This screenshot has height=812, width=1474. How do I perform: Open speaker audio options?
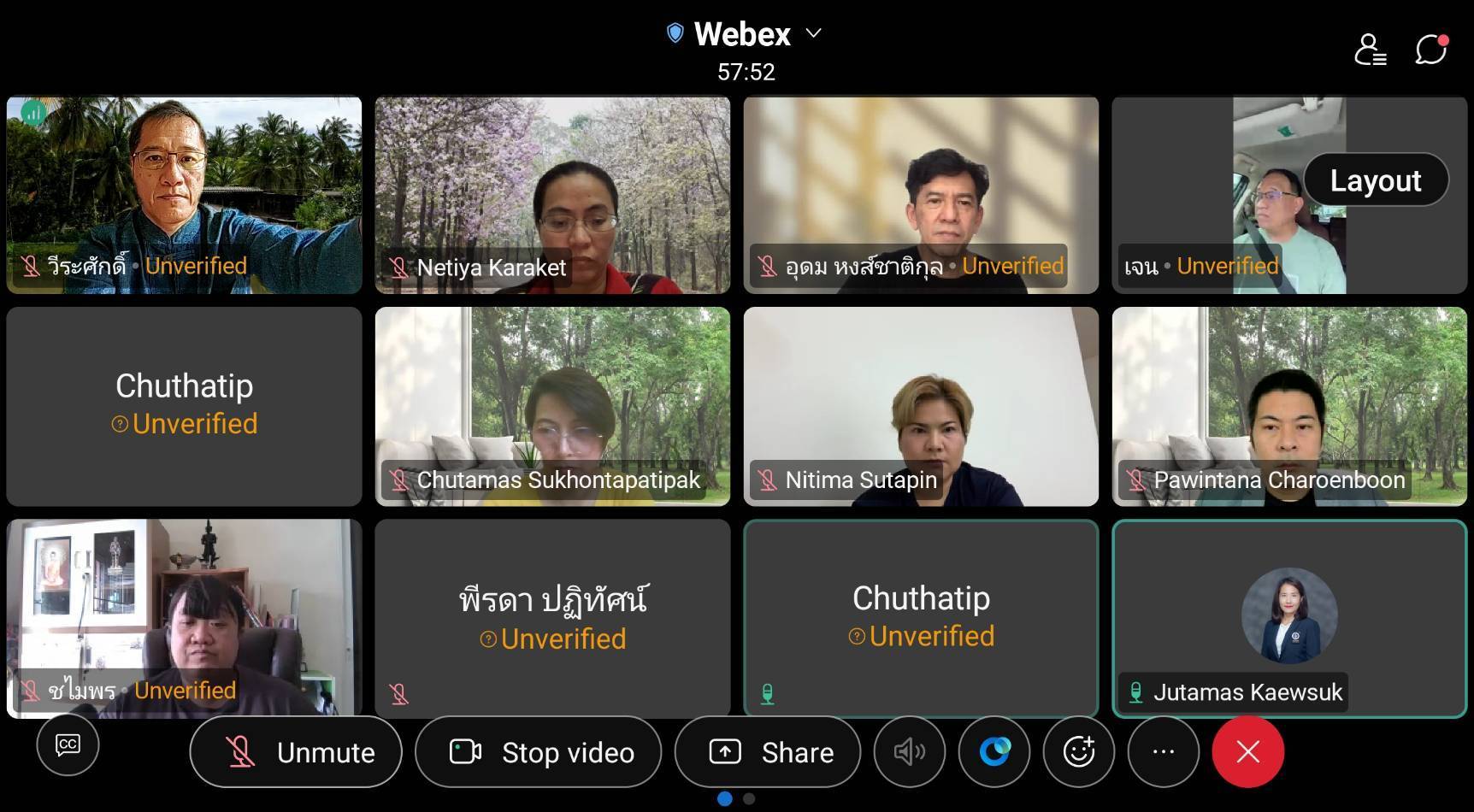point(909,752)
